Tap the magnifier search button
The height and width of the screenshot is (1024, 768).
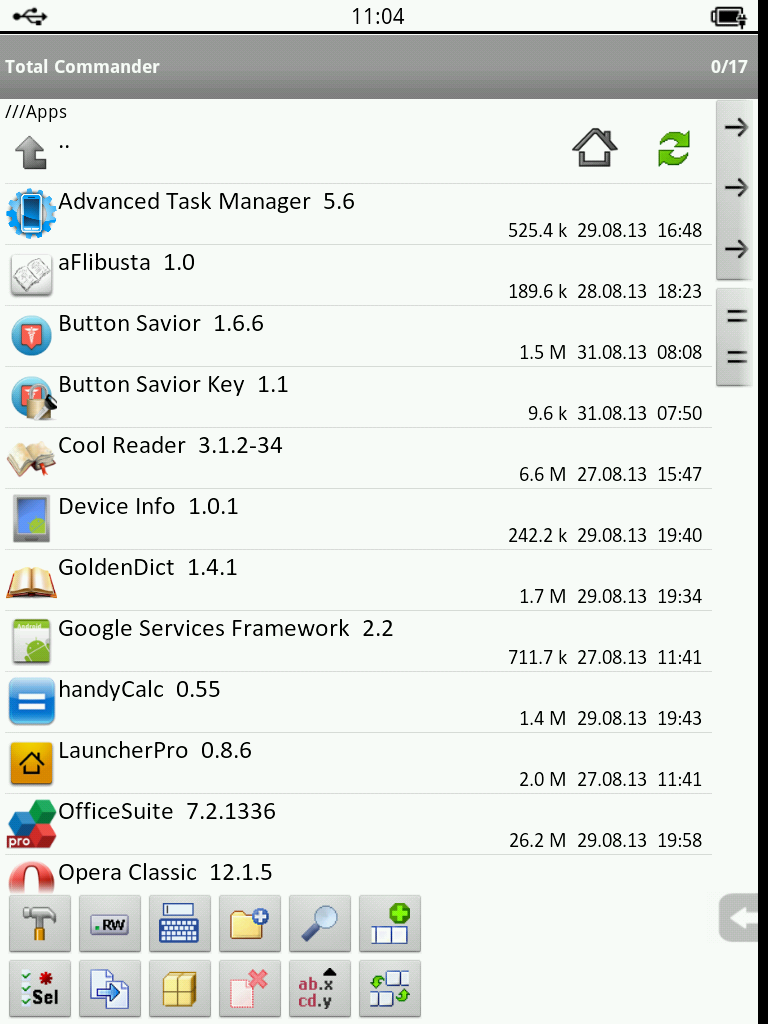(x=320, y=923)
